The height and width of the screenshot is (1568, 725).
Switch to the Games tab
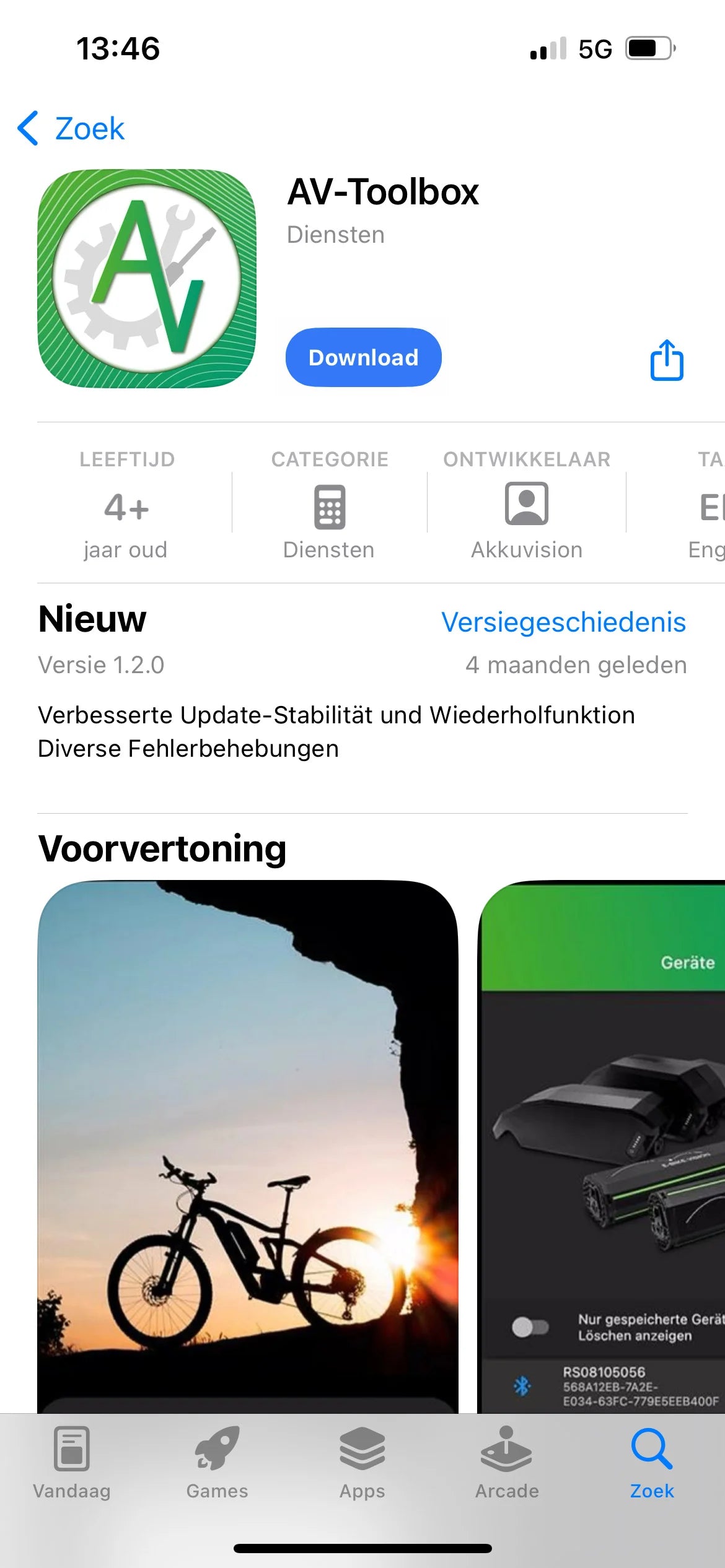tap(217, 1463)
